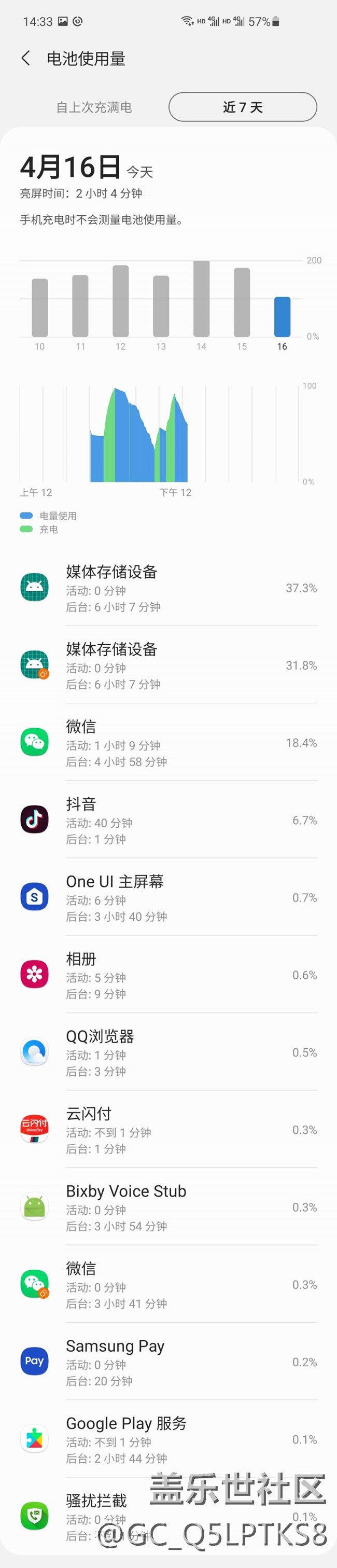The height and width of the screenshot is (1568, 337).
Task: Open 抖音 battery usage details
Action: click(x=168, y=820)
